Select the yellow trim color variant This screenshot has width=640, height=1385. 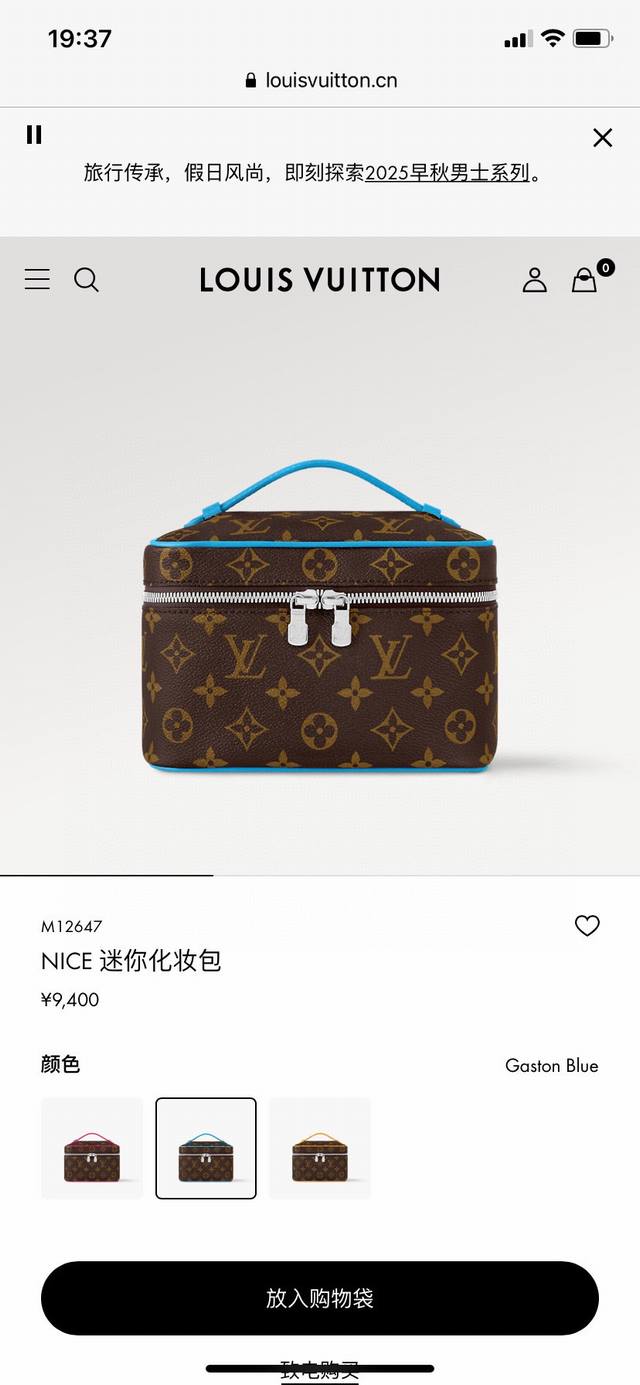coord(320,1148)
